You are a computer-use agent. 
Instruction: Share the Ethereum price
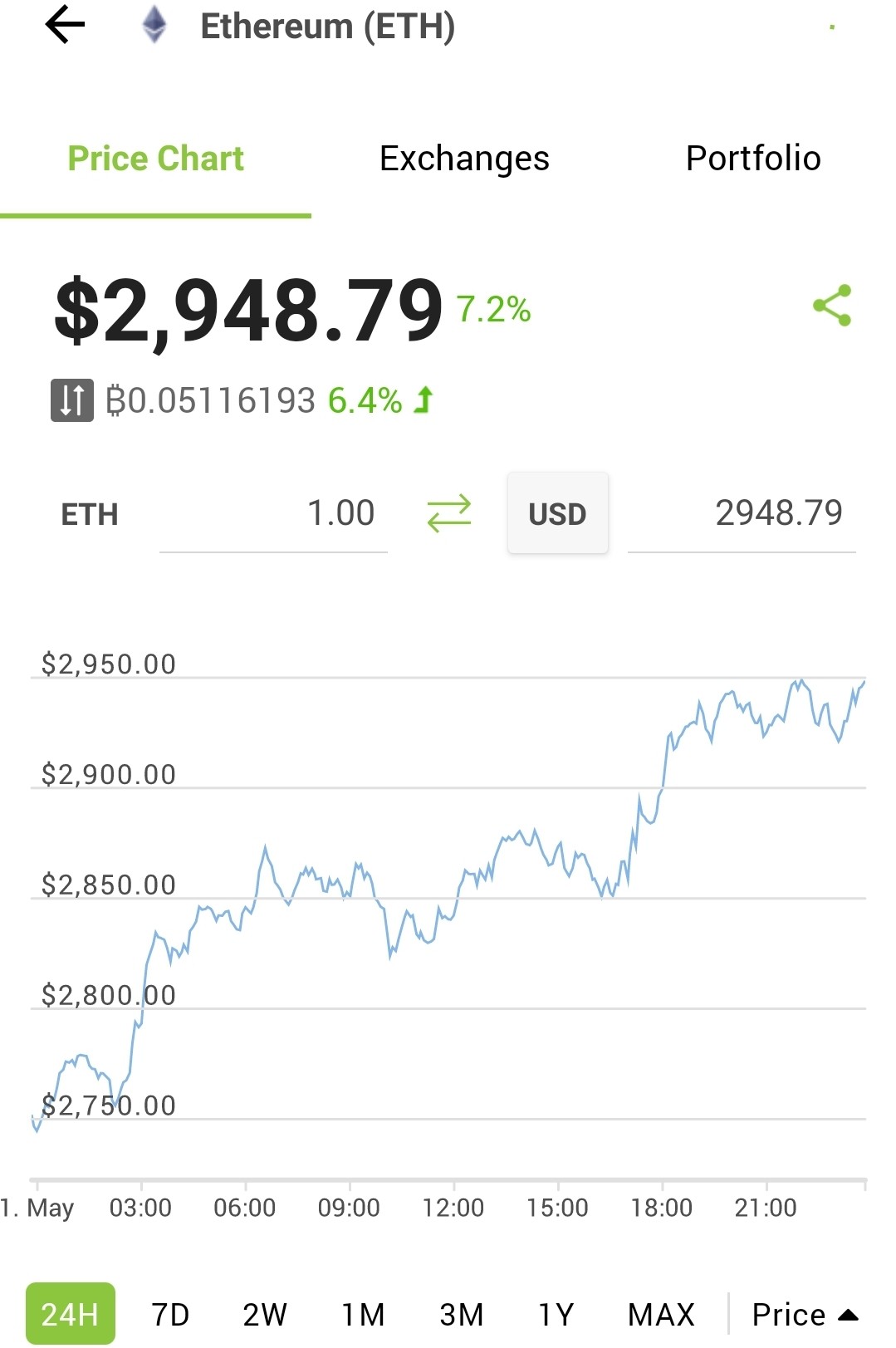pos(832,306)
